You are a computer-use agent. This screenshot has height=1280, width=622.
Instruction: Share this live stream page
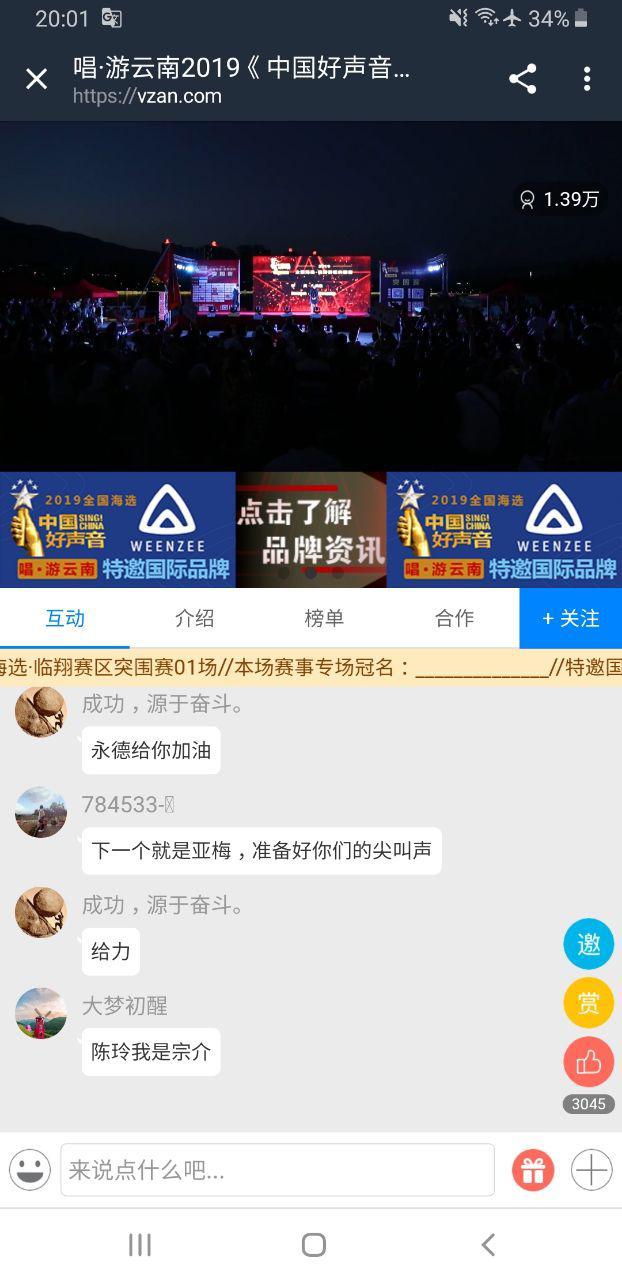point(522,79)
